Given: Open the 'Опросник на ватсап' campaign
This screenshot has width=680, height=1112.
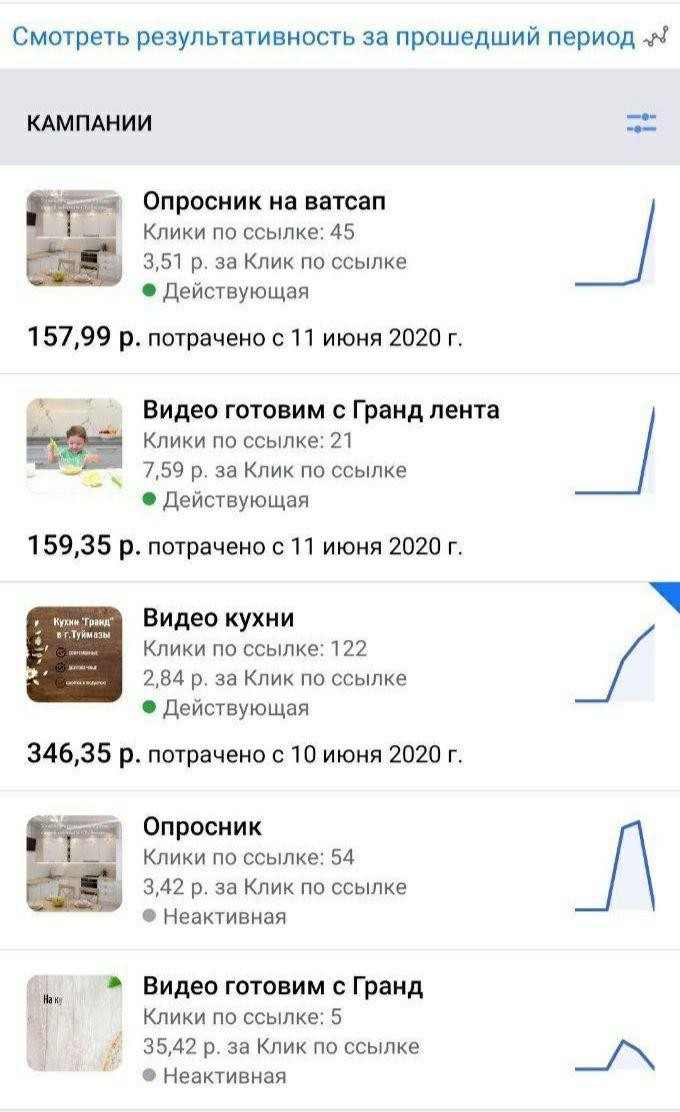Looking at the screenshot, I should tap(264, 202).
